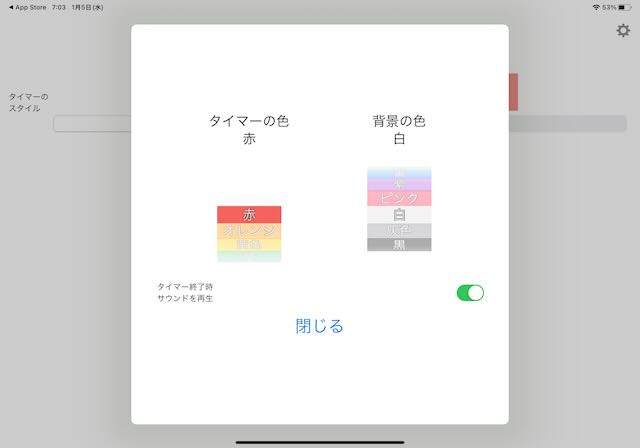Pick ピンク as the background color
Viewport: 640px width, 448px height.
(399, 198)
